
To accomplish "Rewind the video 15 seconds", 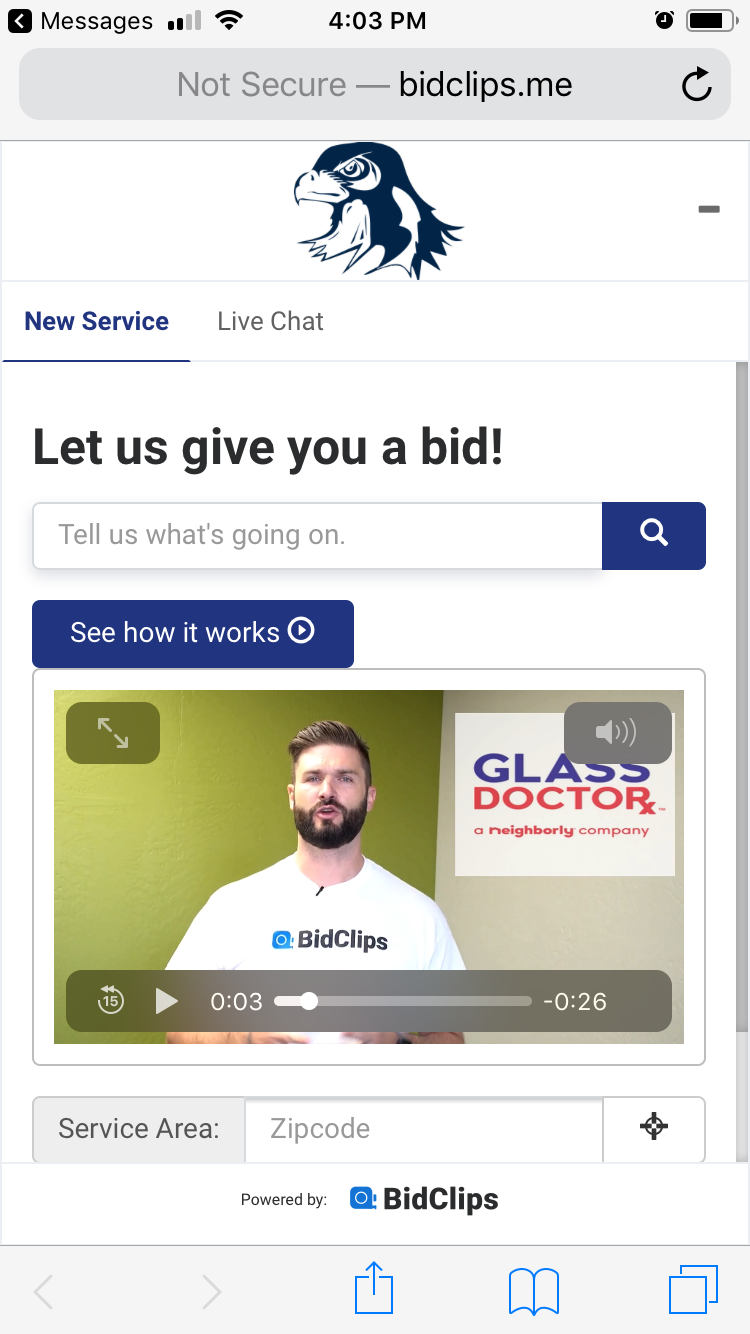I will 110,1001.
